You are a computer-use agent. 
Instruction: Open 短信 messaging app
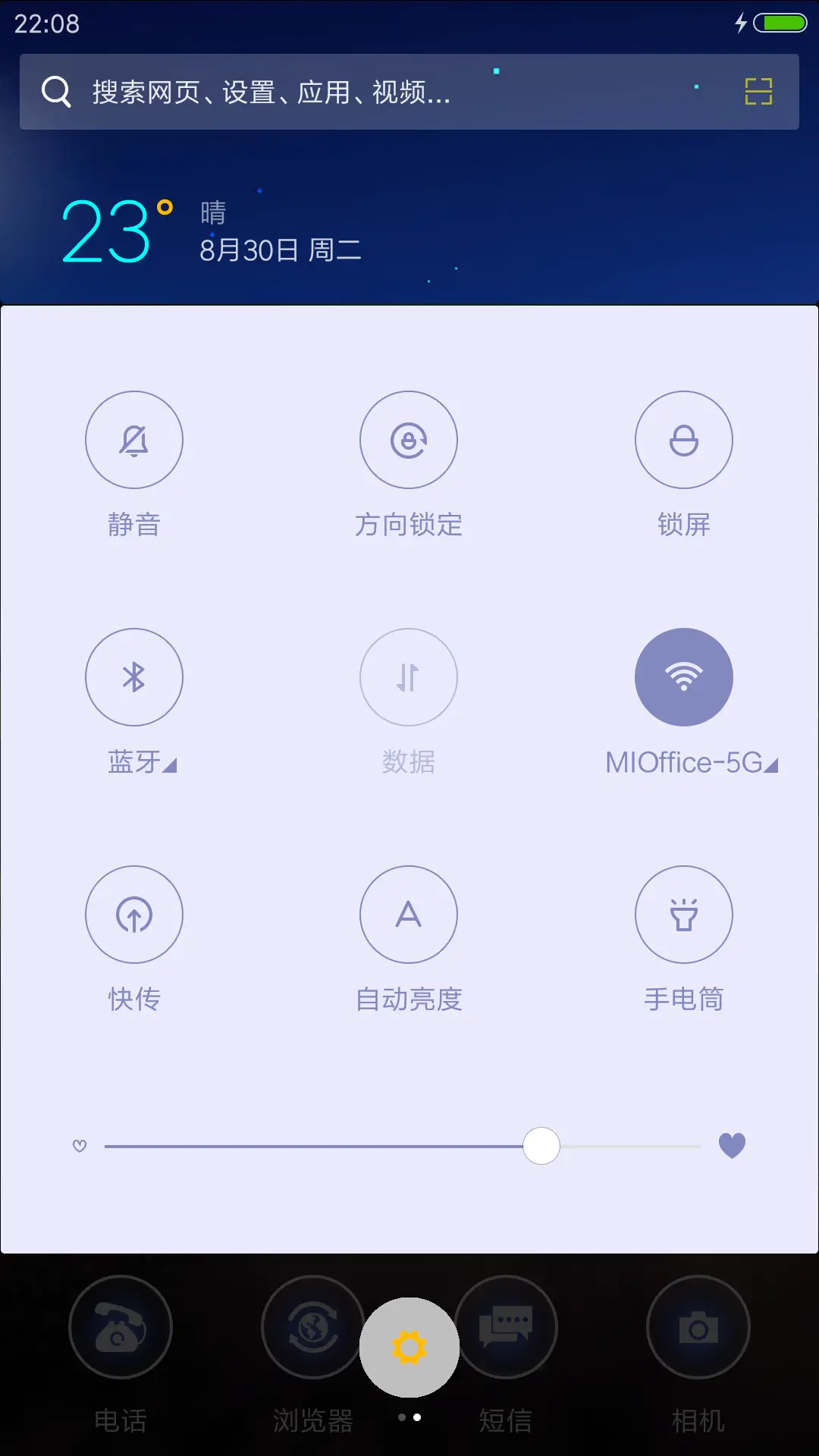click(x=507, y=1327)
